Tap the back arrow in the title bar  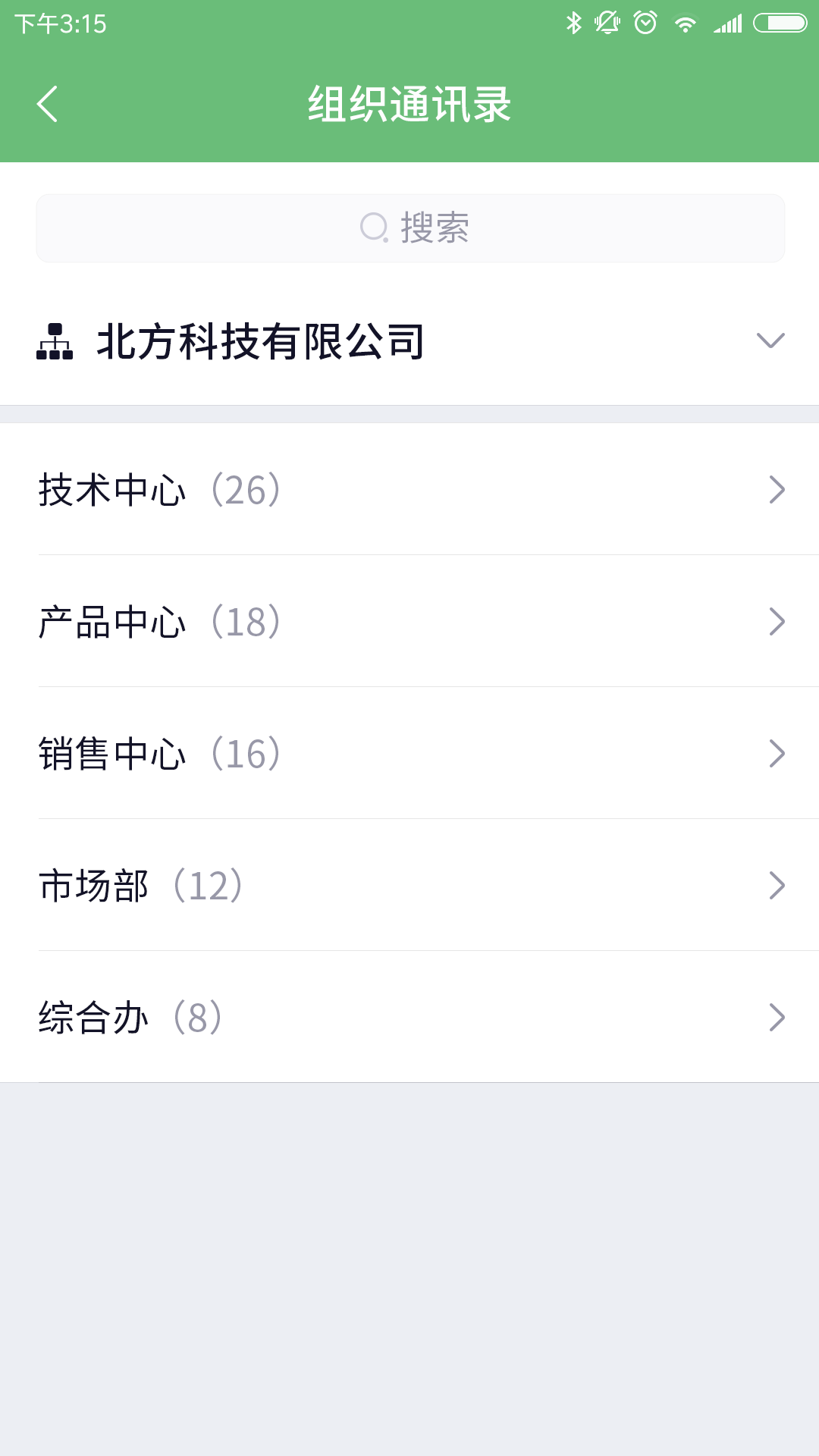pos(48,105)
